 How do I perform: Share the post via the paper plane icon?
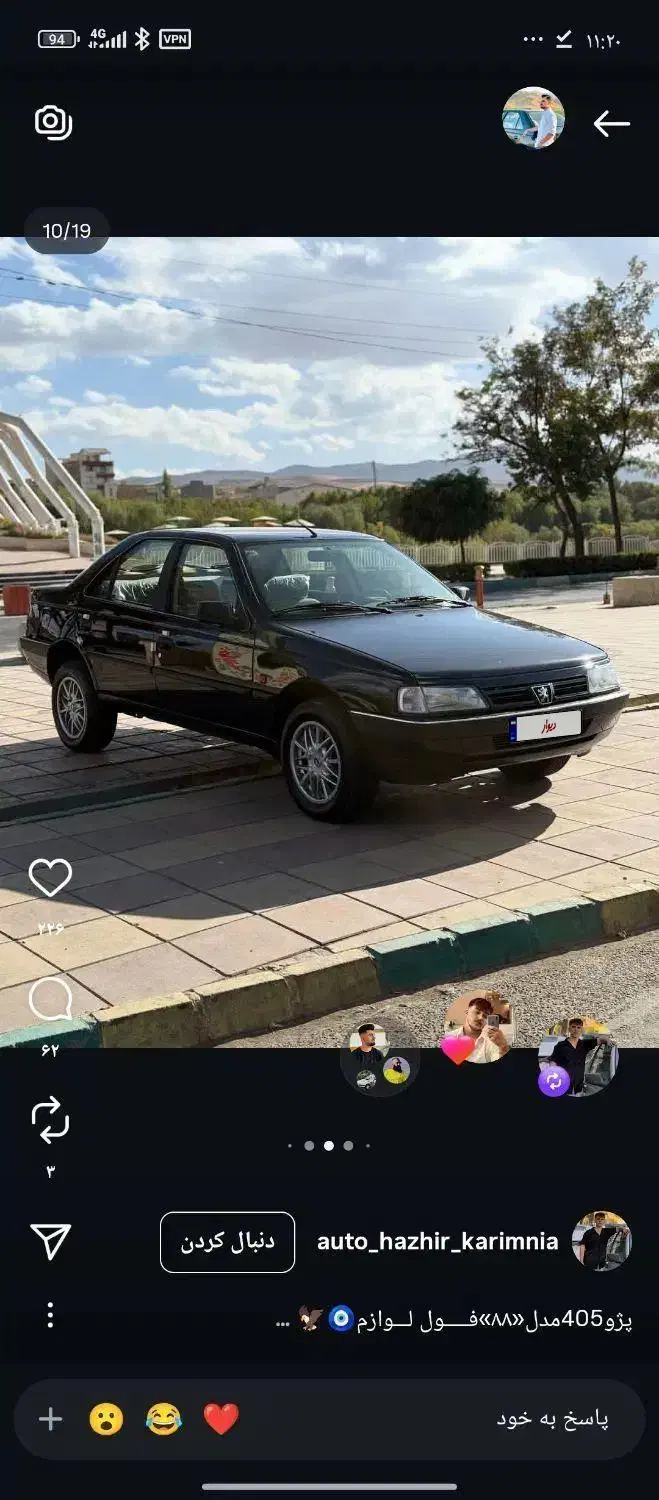pos(50,1241)
